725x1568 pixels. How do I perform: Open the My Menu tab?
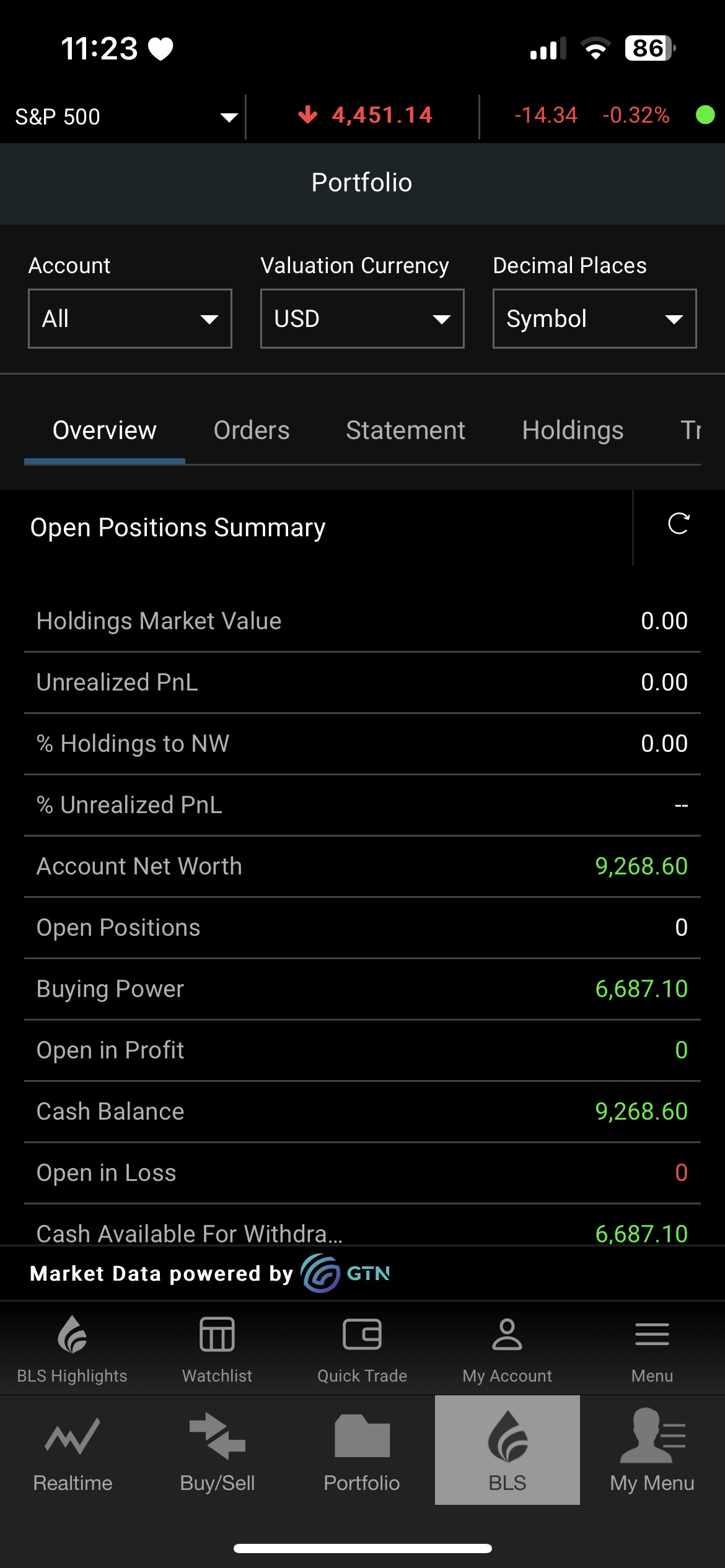coord(652,1450)
